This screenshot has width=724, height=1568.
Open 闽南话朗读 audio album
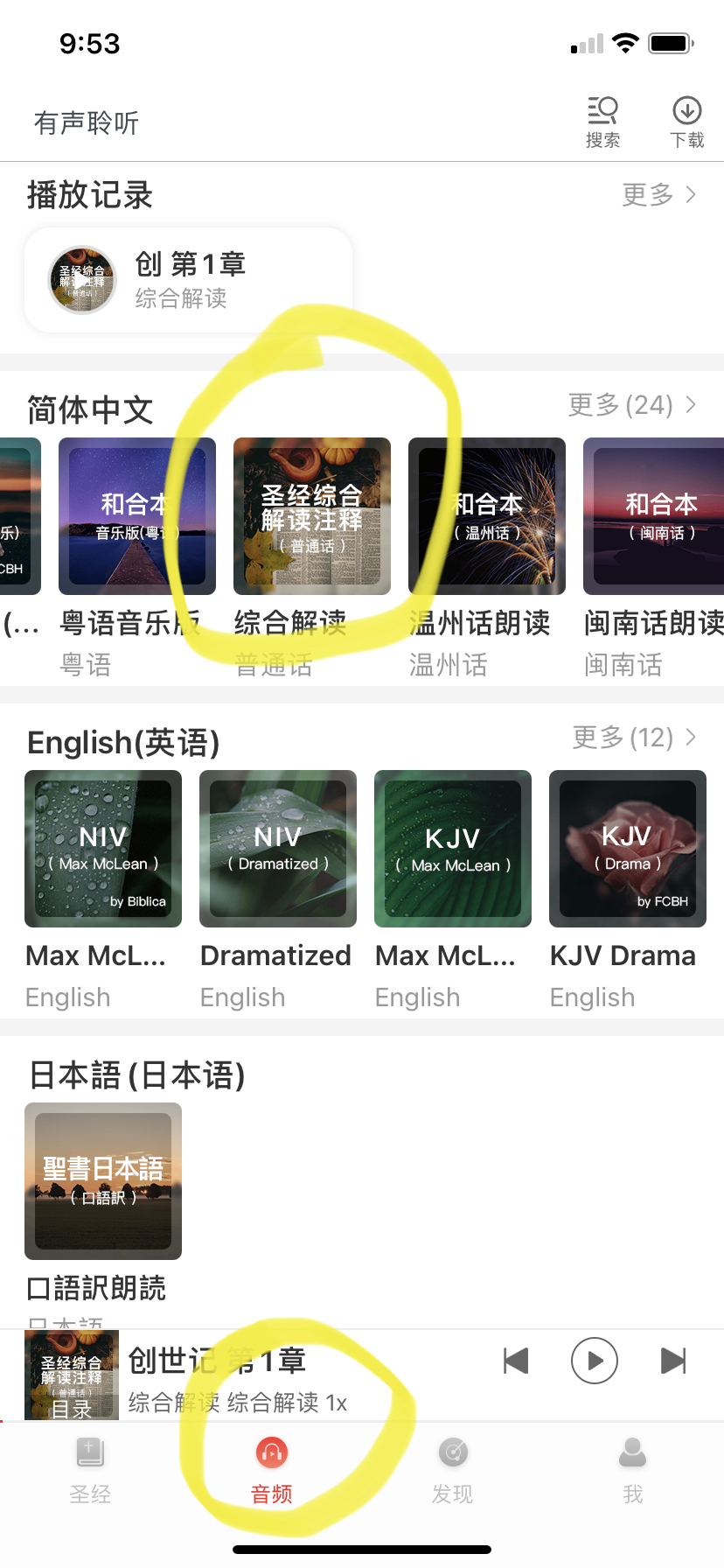coord(653,516)
